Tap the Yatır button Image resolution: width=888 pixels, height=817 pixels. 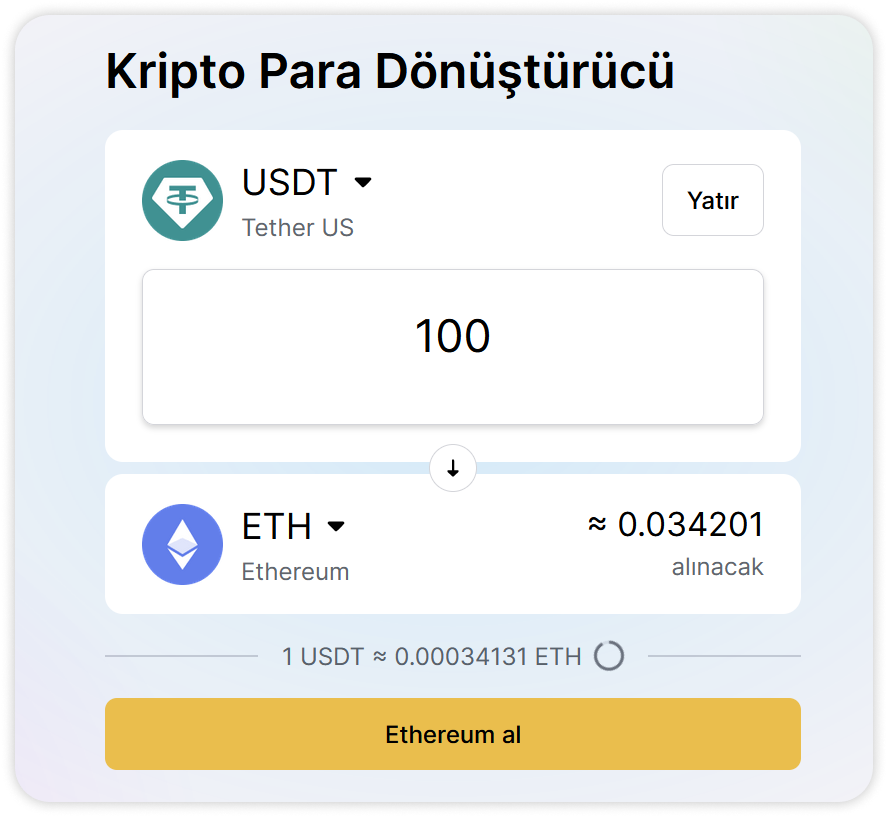[x=712, y=200]
